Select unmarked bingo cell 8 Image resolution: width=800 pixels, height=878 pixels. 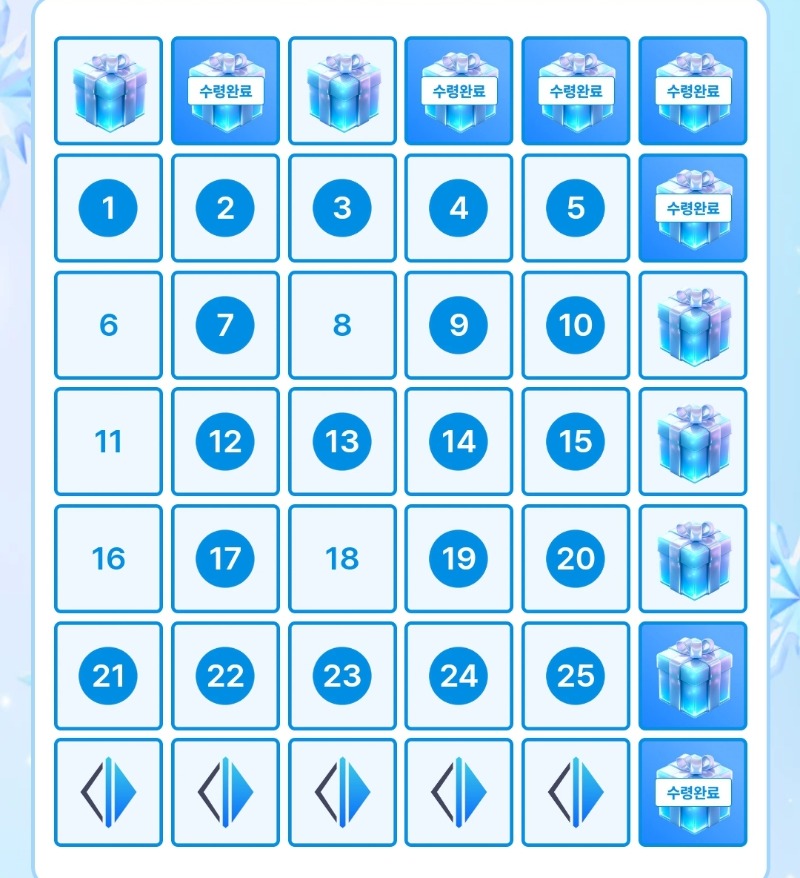tap(342, 325)
